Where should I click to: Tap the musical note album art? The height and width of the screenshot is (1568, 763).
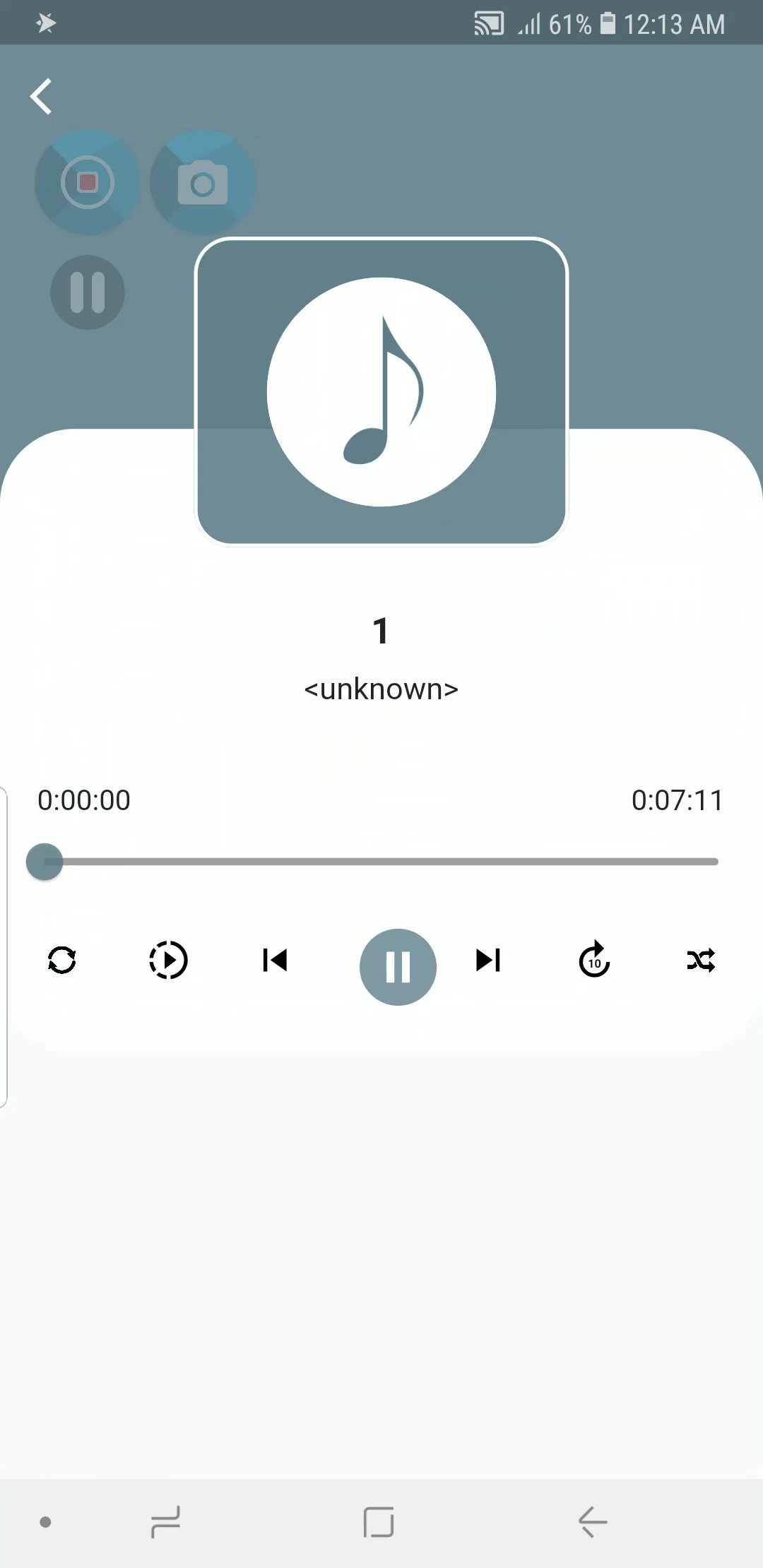[x=381, y=391]
